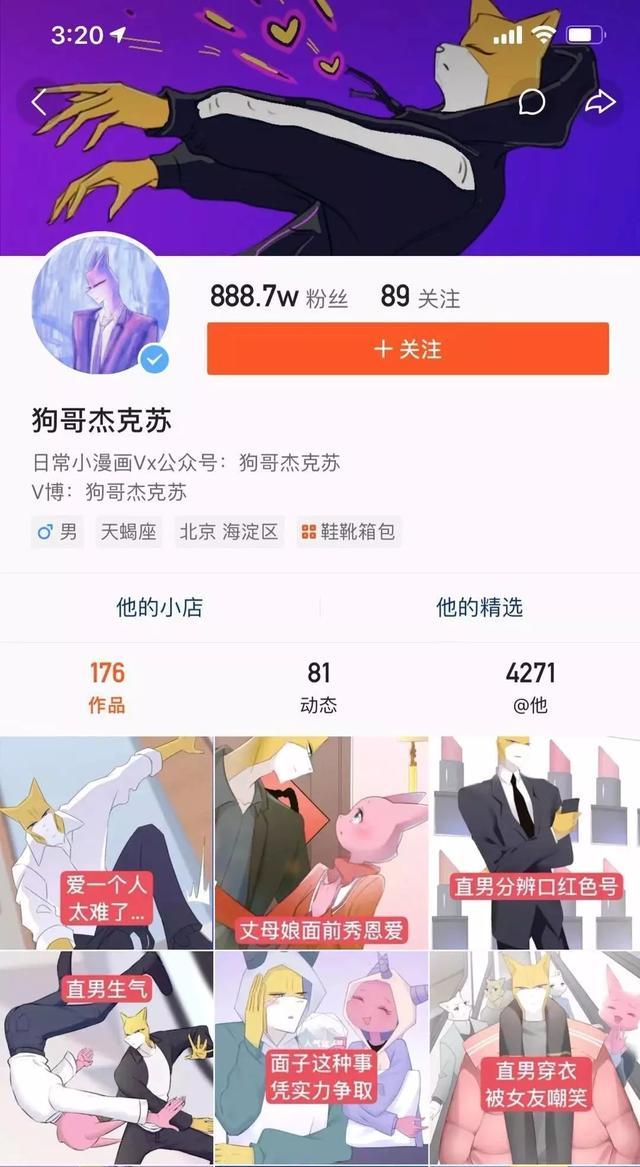Switch to the @他 tab
This screenshot has width=640, height=1167.
[530, 687]
